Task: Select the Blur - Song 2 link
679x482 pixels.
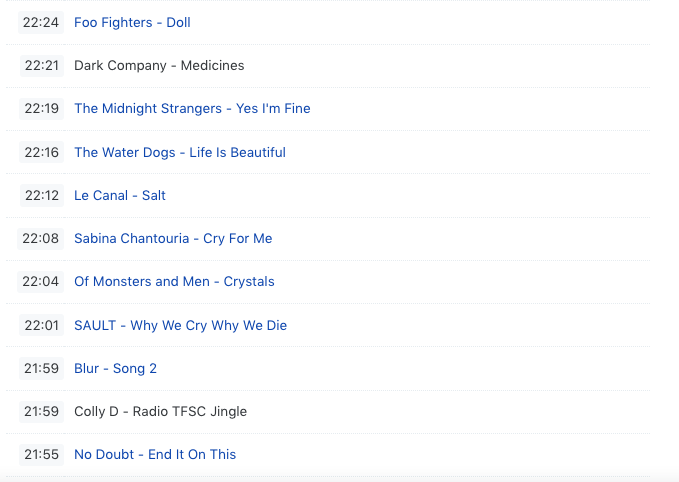Action: (115, 368)
